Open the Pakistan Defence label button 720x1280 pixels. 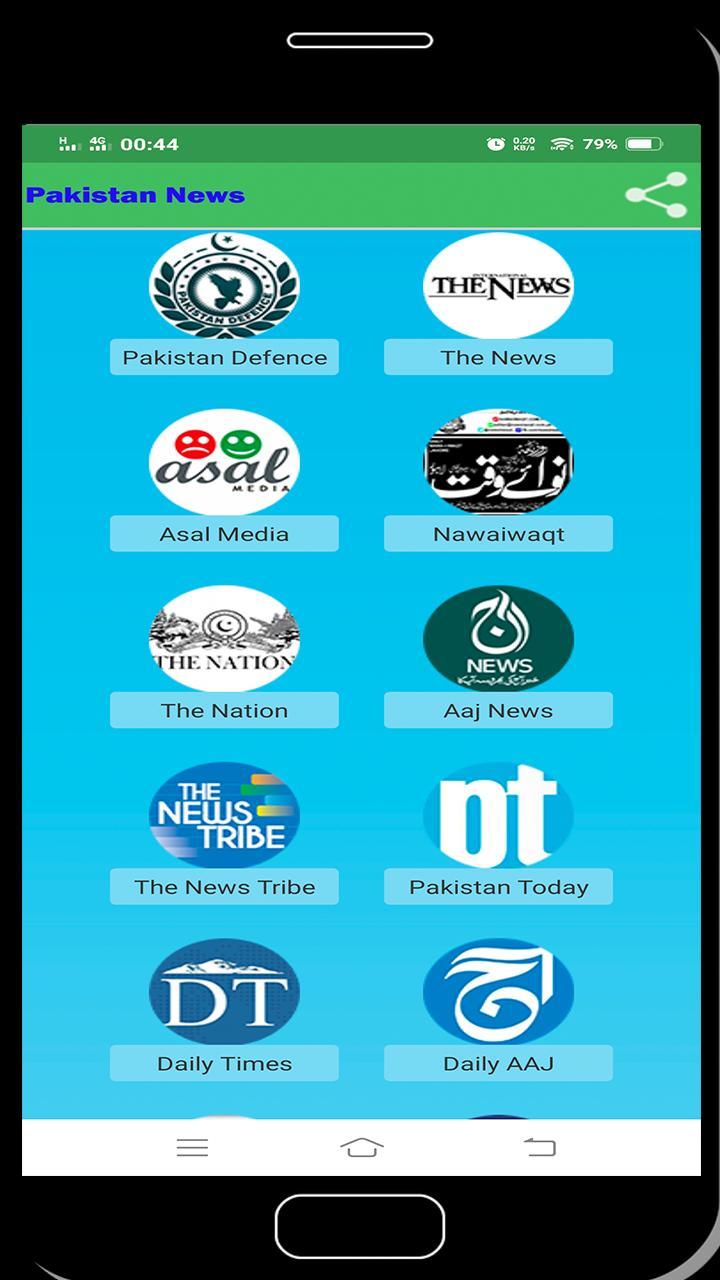[224, 357]
